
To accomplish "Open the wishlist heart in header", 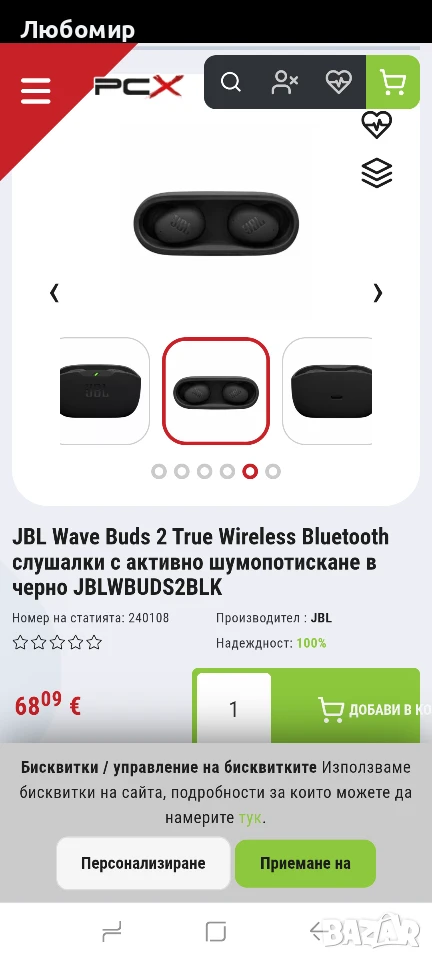I will [338, 82].
